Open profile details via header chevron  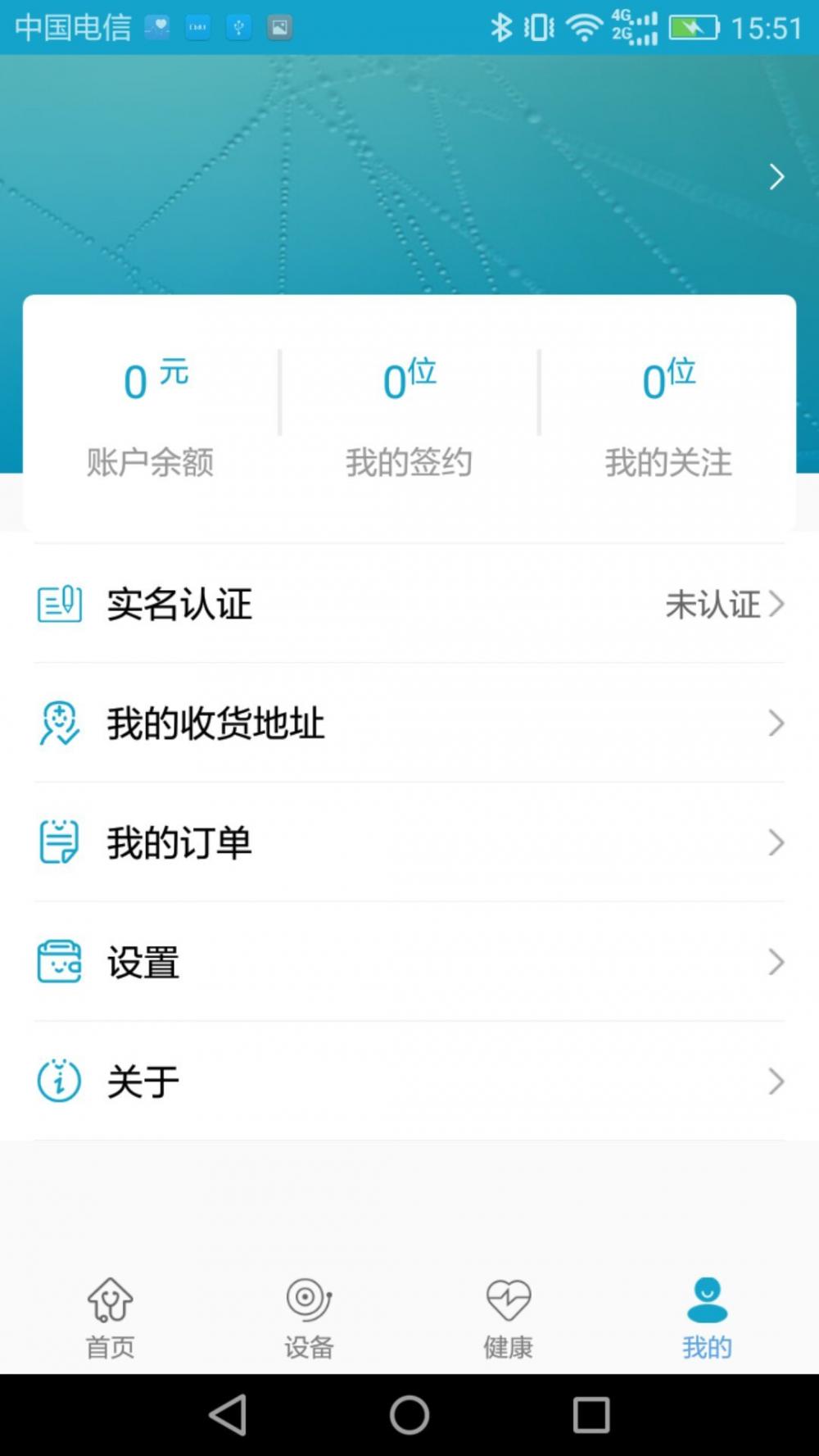click(x=776, y=177)
